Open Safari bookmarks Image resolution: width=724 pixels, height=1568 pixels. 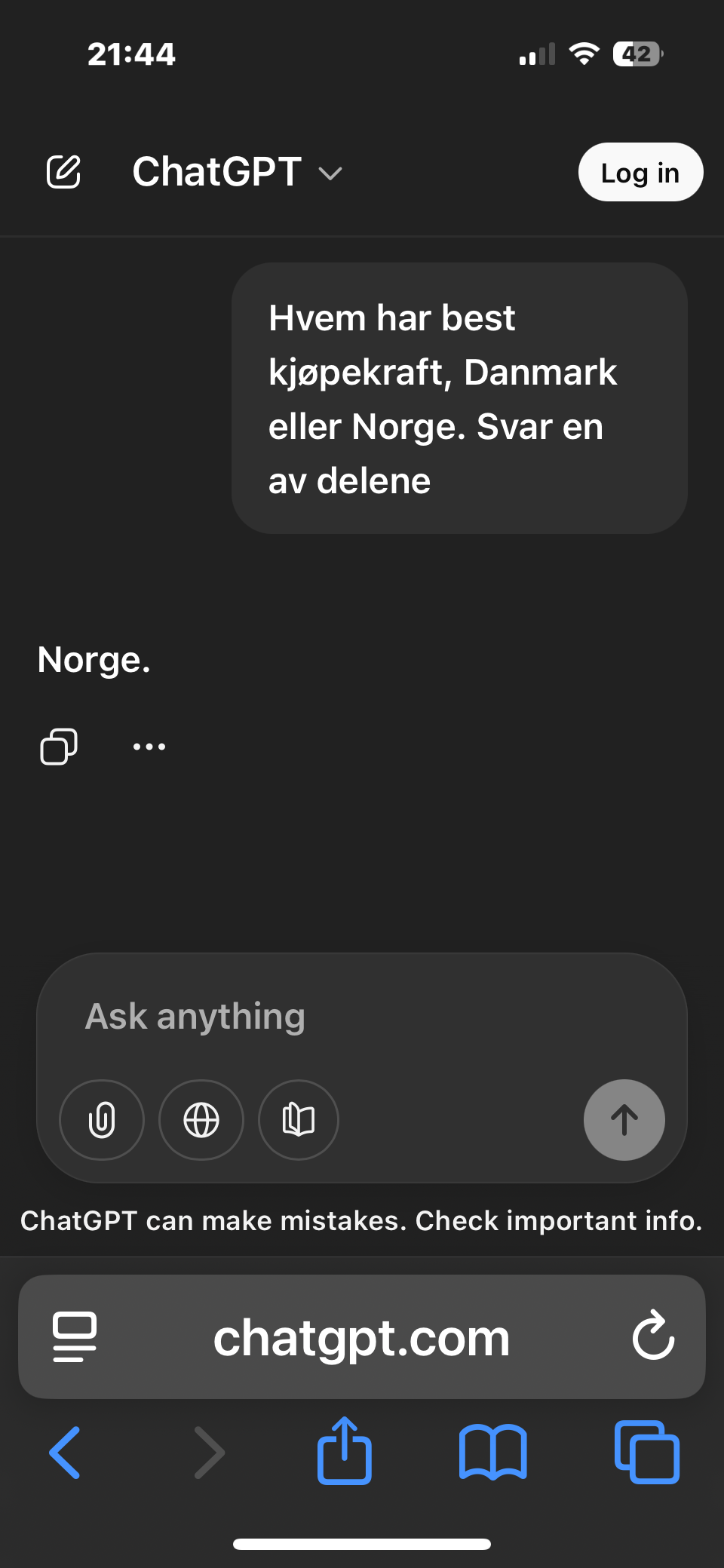[492, 1453]
